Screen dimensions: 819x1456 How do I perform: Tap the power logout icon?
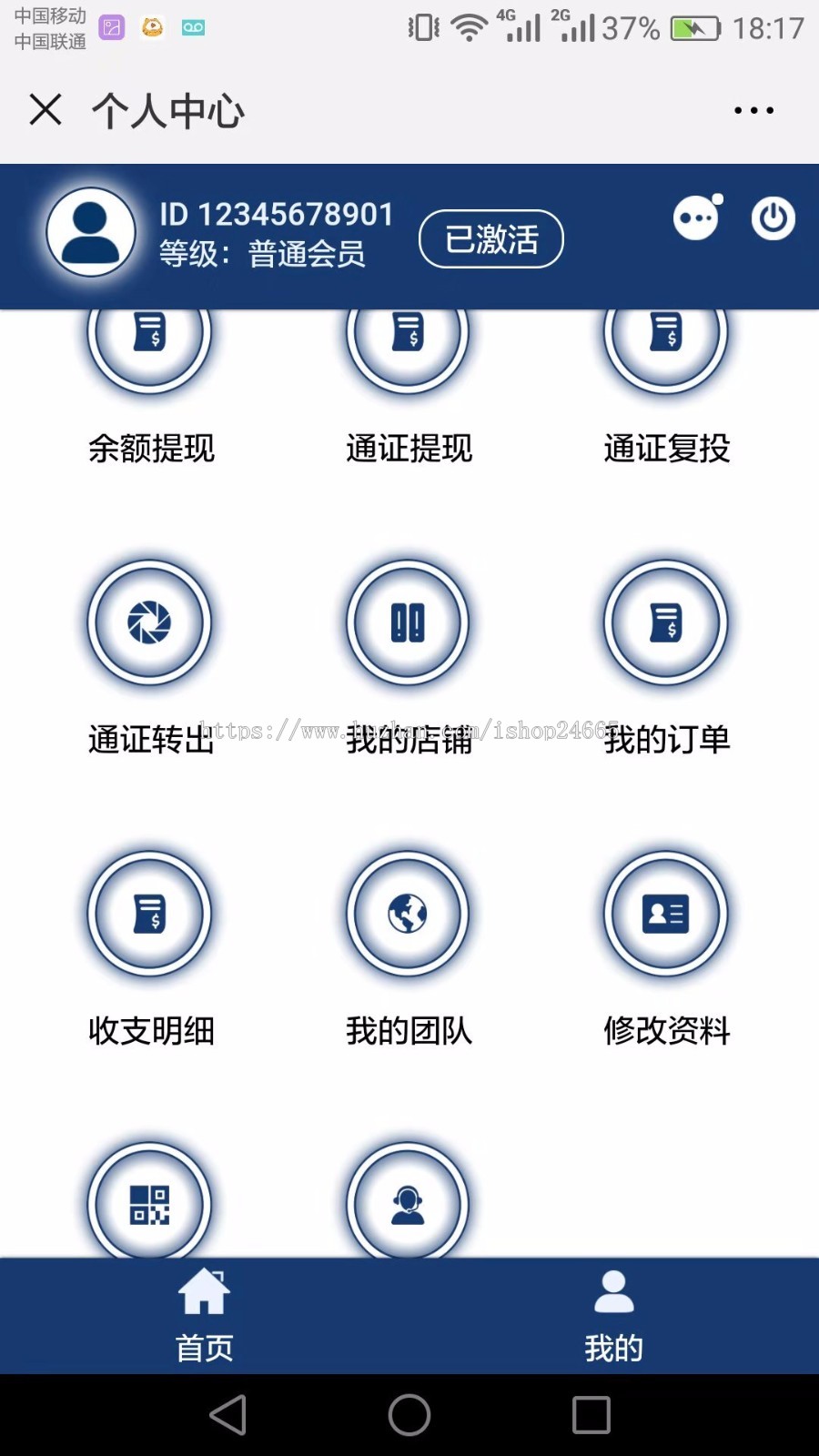pos(773,218)
